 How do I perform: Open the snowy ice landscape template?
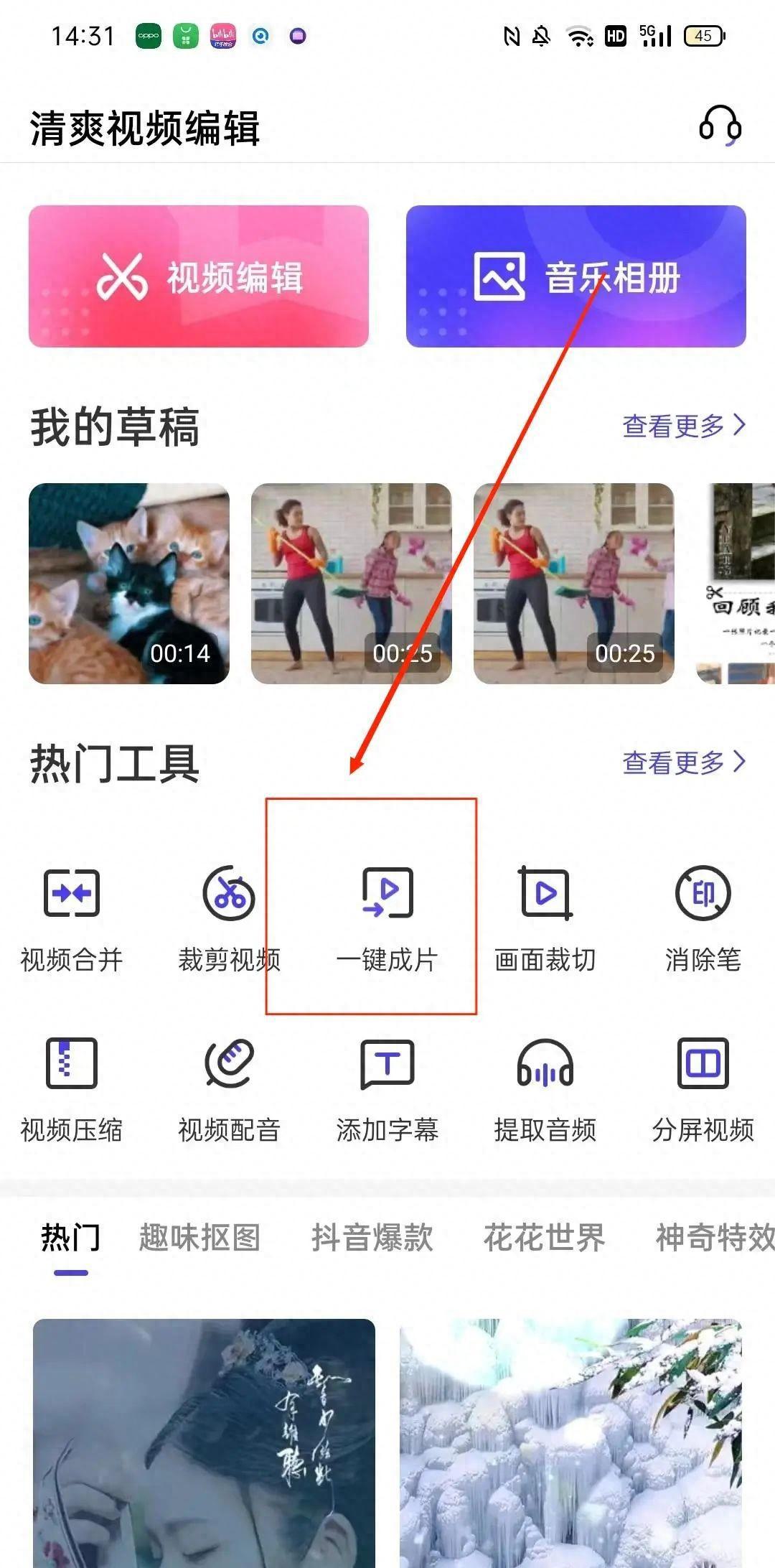click(570, 1443)
